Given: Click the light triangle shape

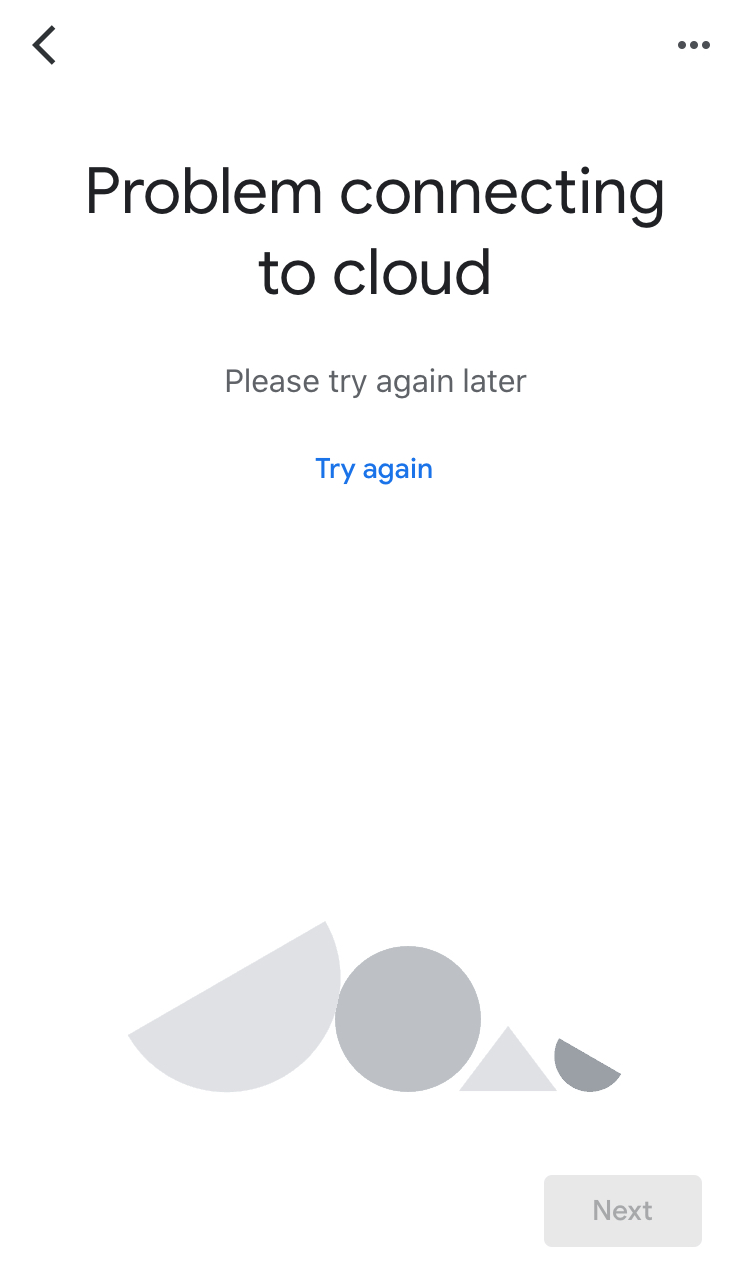Looking at the screenshot, I should [507, 1065].
